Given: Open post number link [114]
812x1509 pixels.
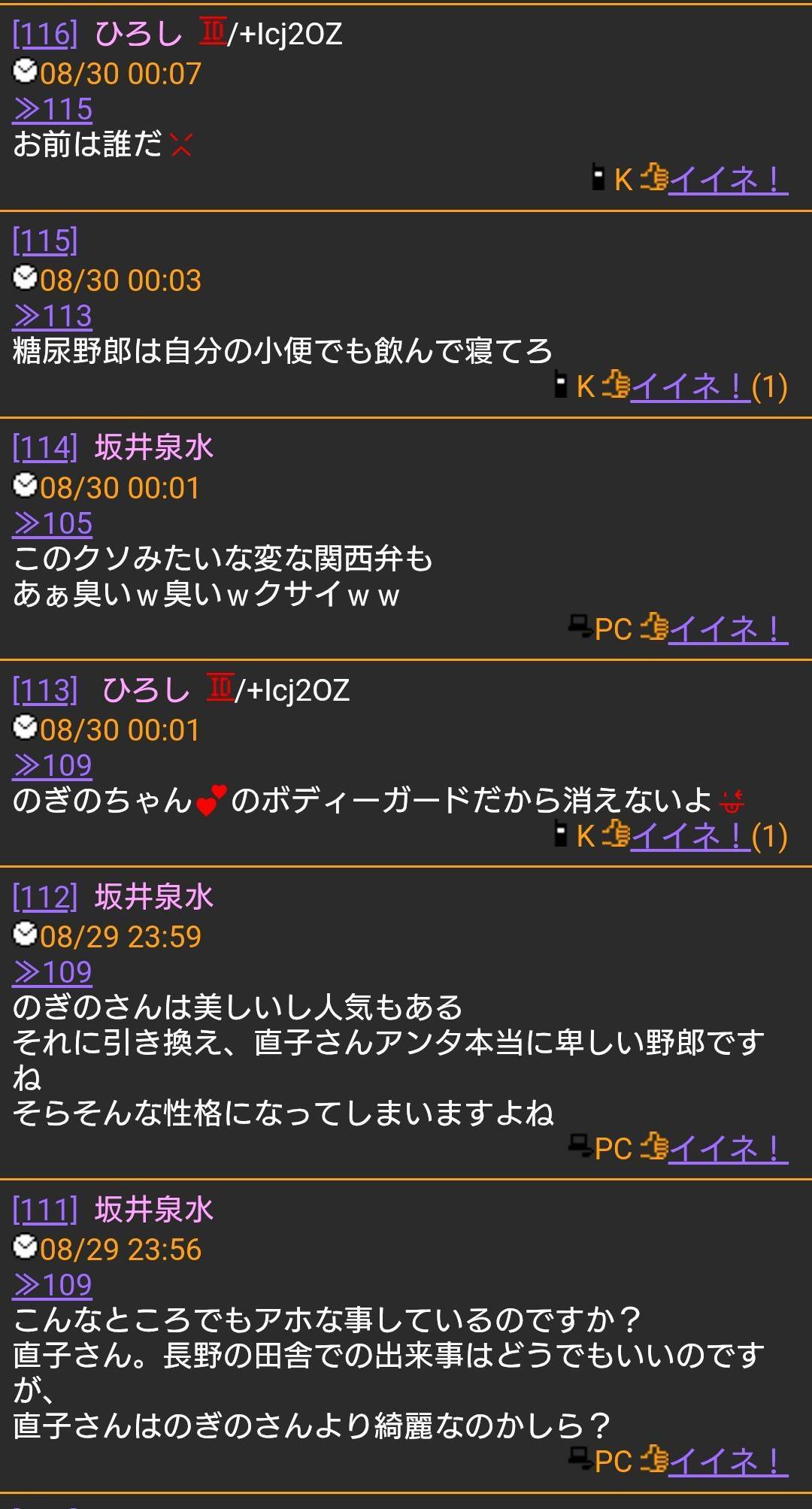Looking at the screenshot, I should coord(45,449).
